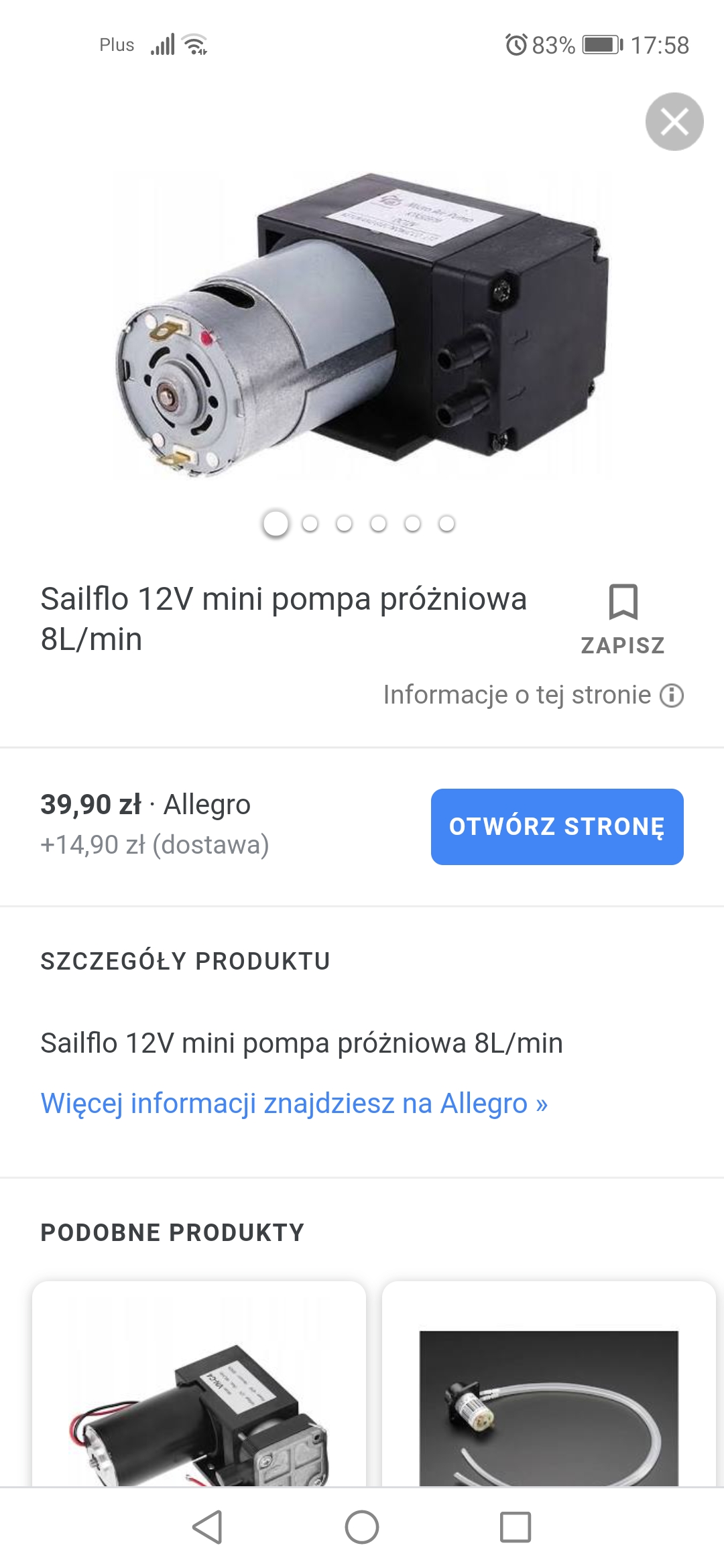Viewport: 724px width, 1568px height.
Task: Follow 'Więcej informacji znajdziesz na Allegro' link
Action: tap(294, 1104)
